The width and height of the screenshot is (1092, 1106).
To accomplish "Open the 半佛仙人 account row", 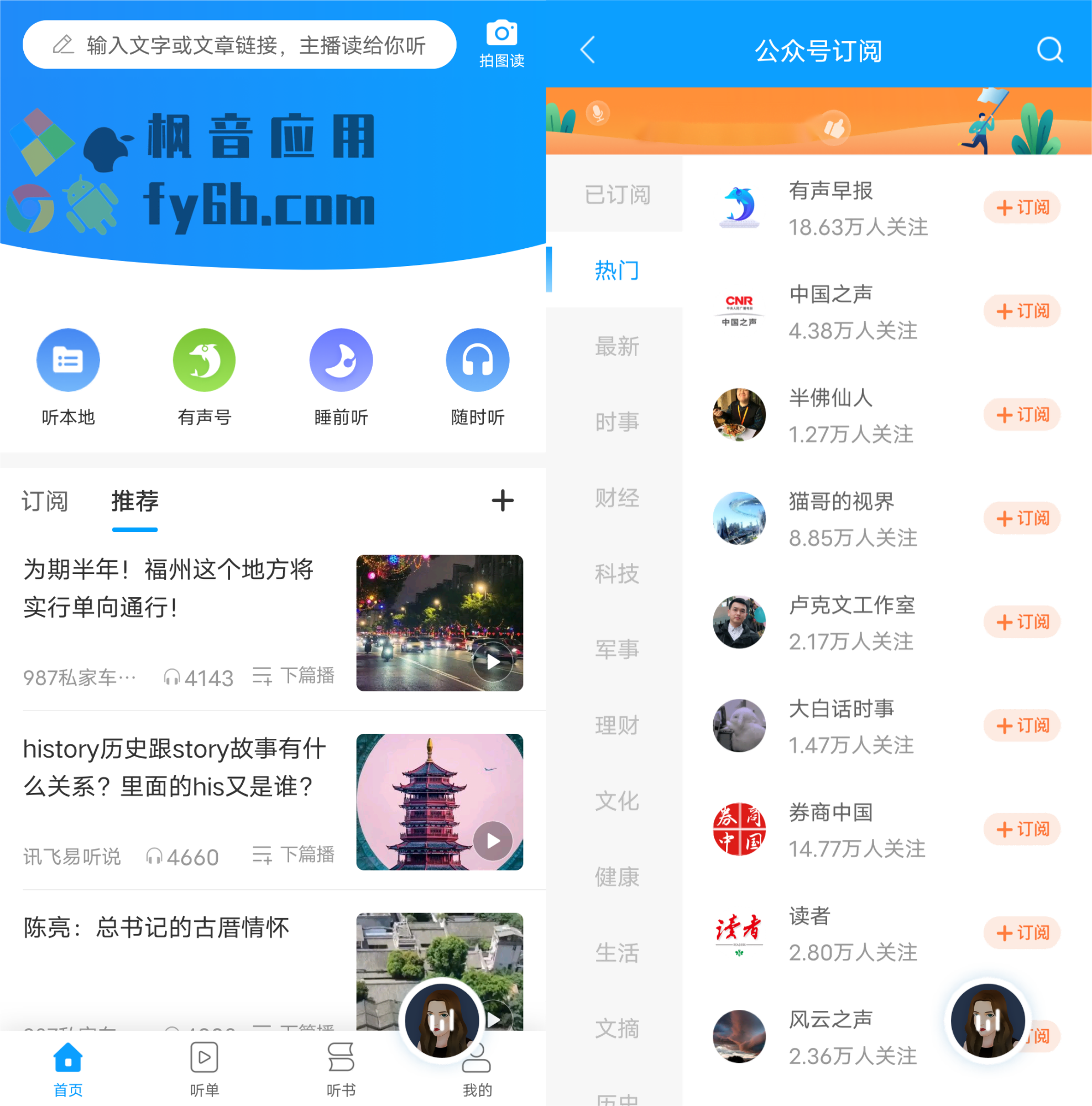I will click(x=830, y=415).
